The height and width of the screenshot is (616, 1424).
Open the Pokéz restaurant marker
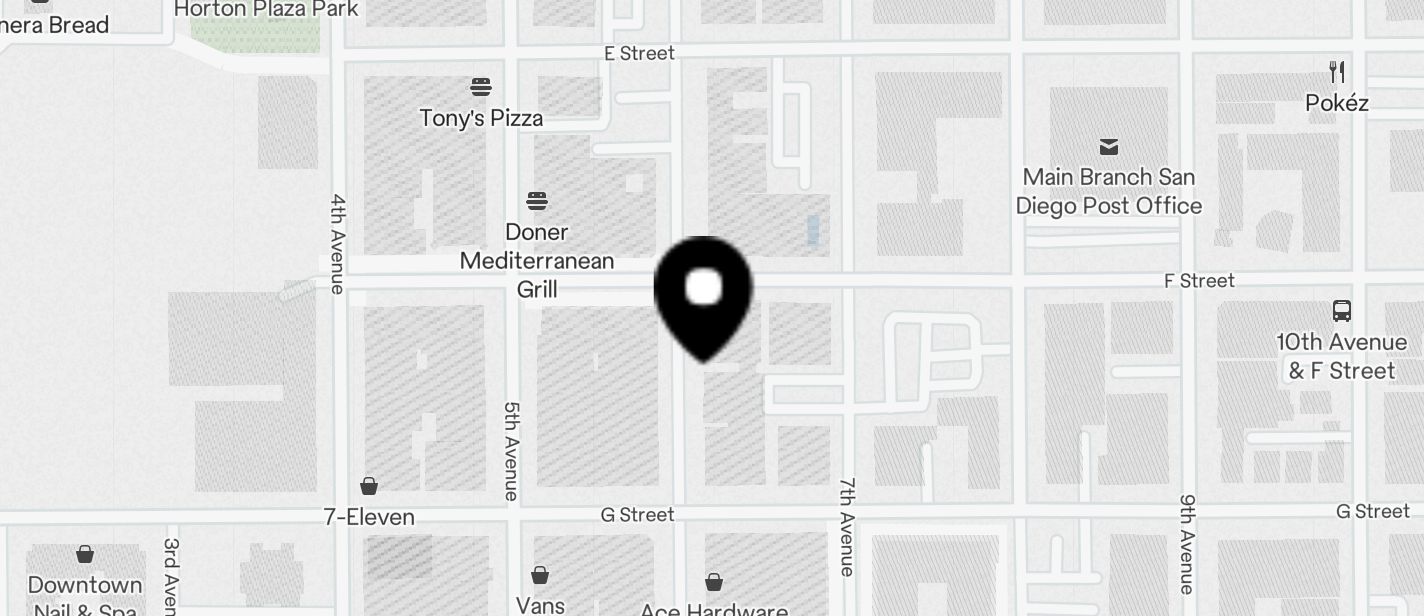tap(1337, 73)
